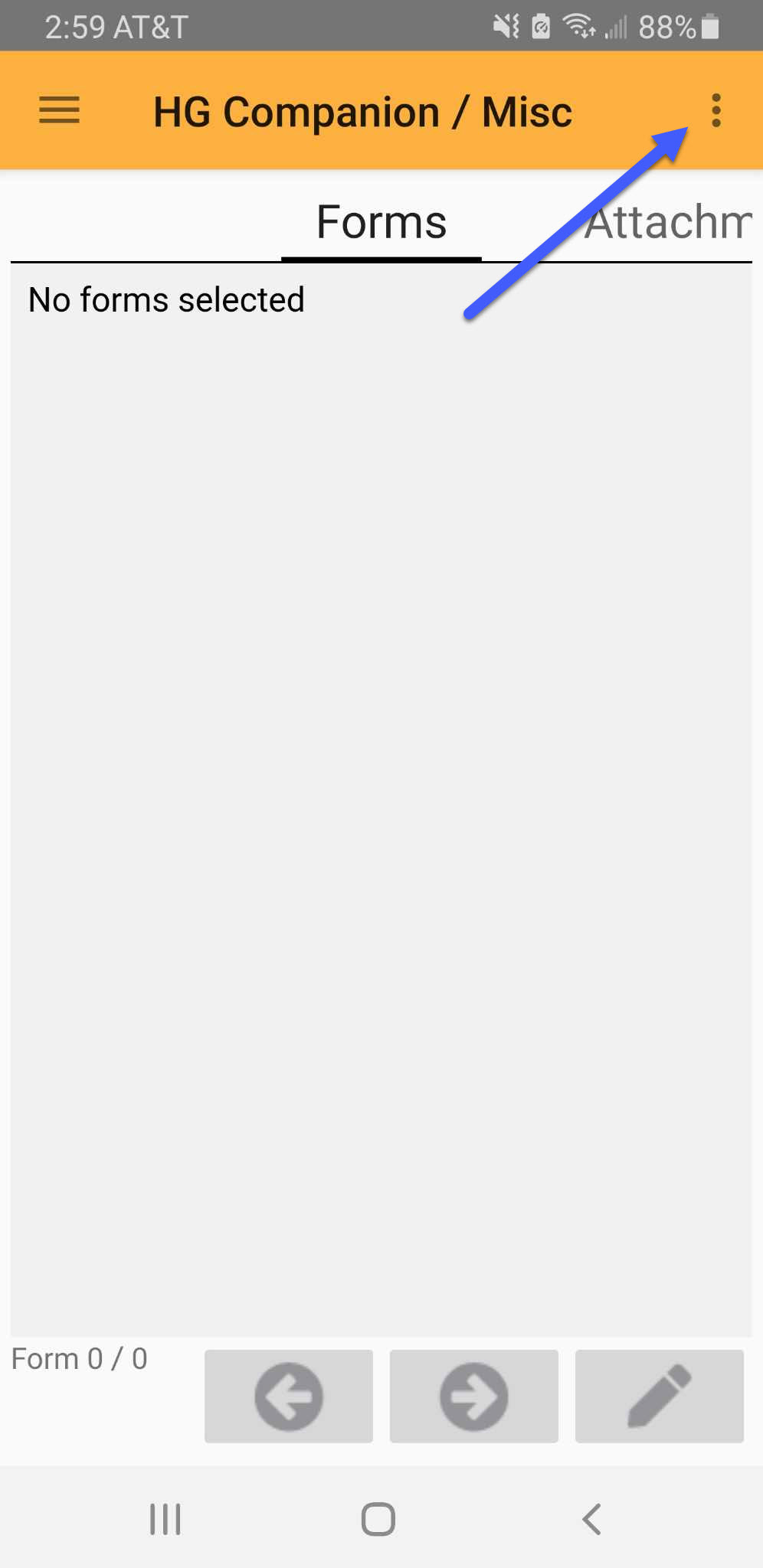Tap the recent apps navigation icon
The width and height of the screenshot is (763, 1568).
165,1521
